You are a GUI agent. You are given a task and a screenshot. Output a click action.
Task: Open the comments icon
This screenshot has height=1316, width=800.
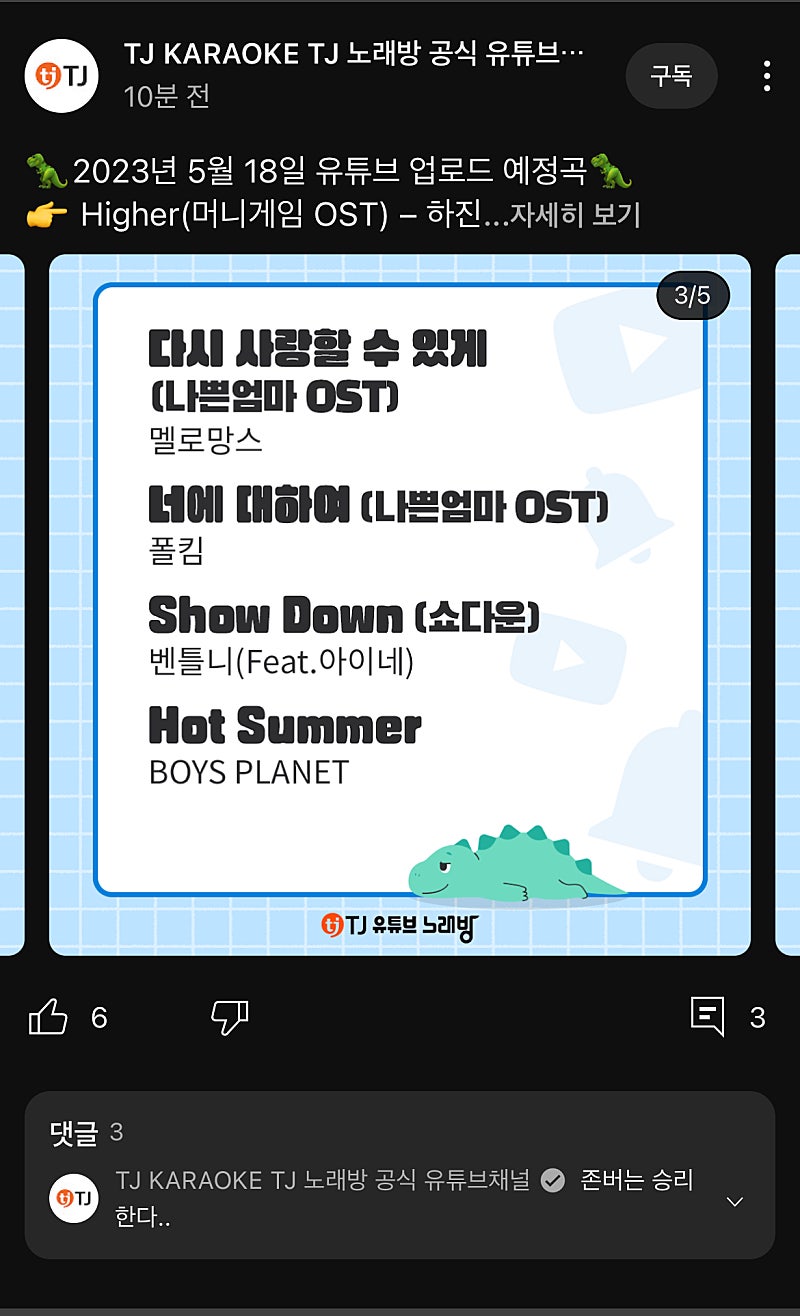(x=707, y=1017)
